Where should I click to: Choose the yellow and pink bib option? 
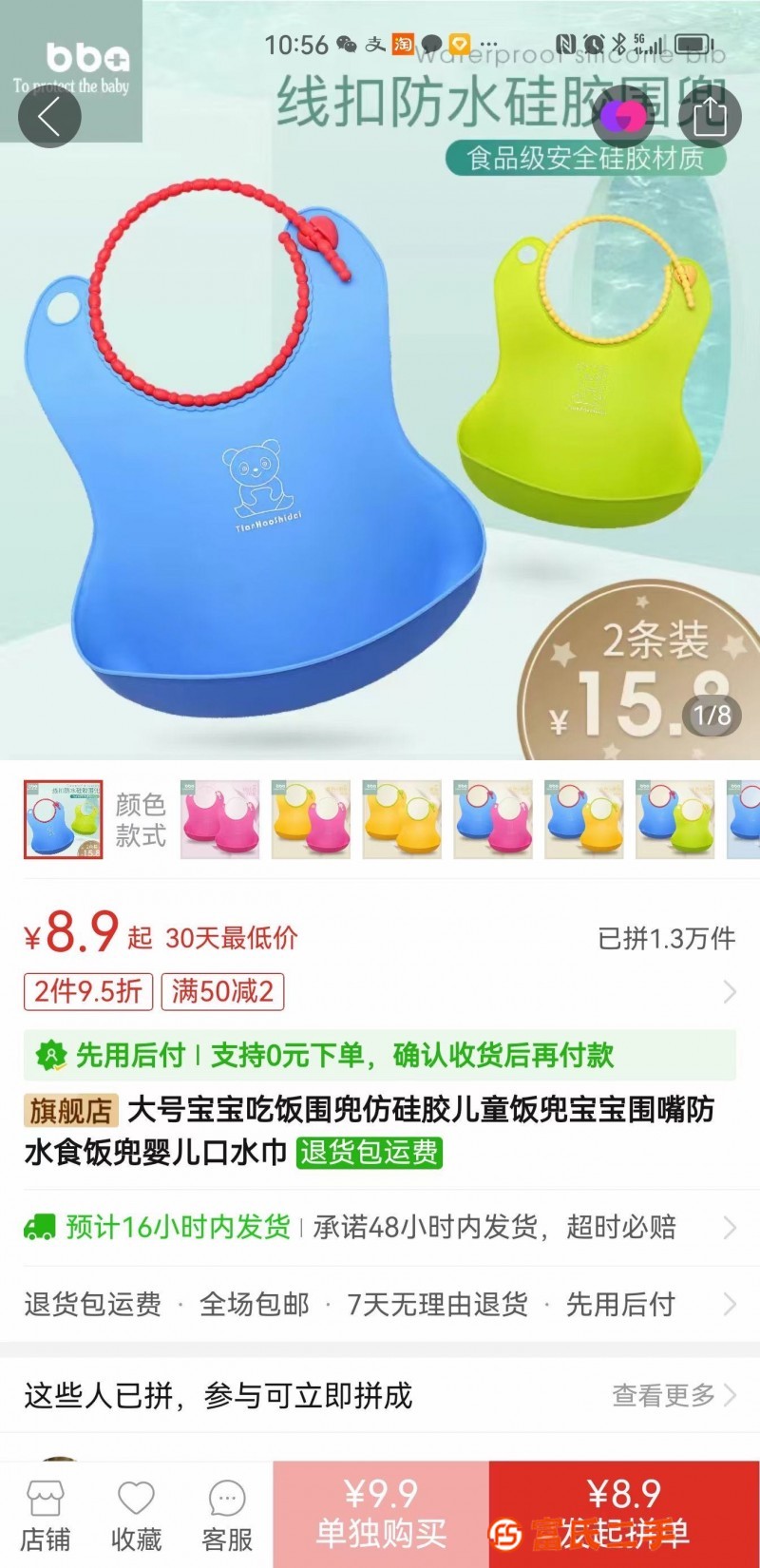coord(311,820)
